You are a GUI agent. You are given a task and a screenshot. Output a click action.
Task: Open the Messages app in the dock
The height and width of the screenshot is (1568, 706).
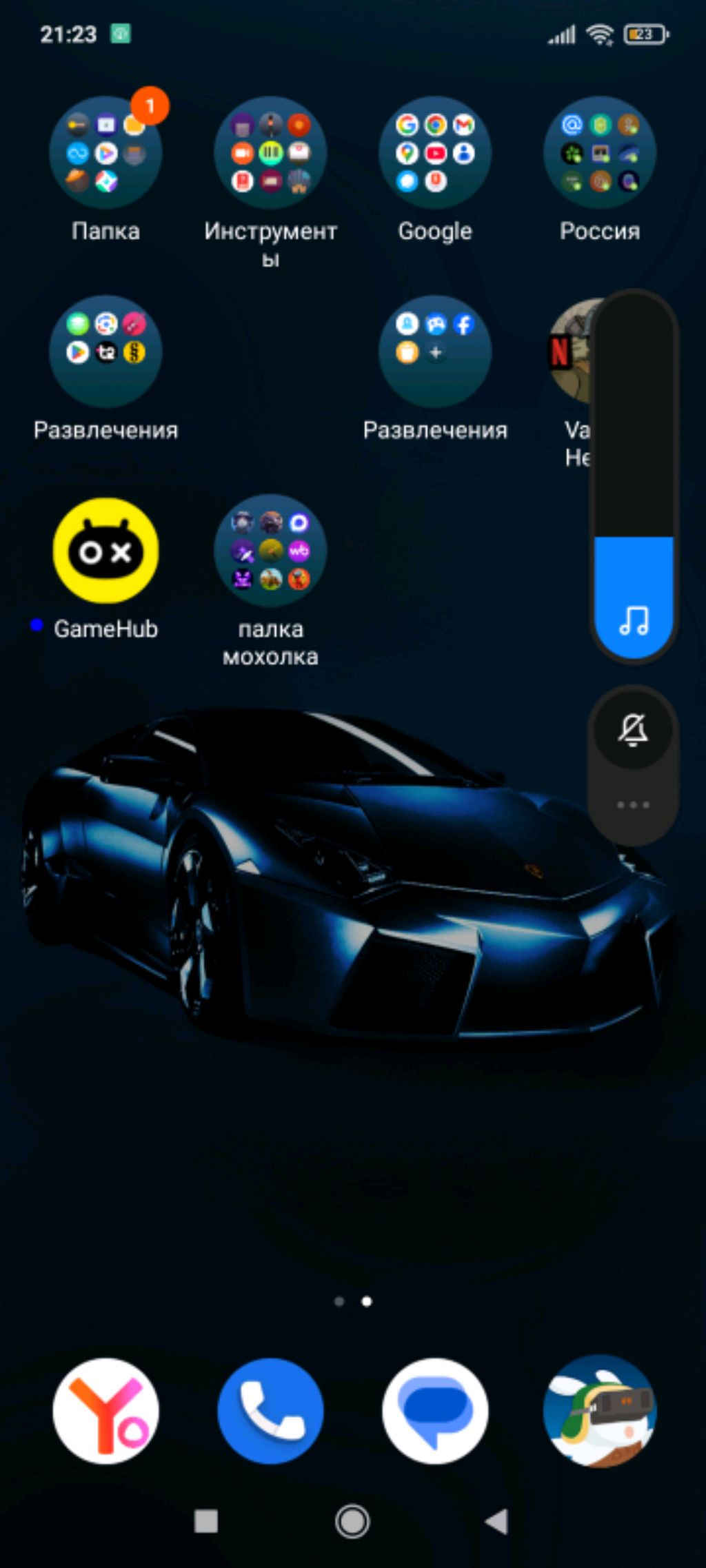pyautogui.click(x=435, y=1411)
